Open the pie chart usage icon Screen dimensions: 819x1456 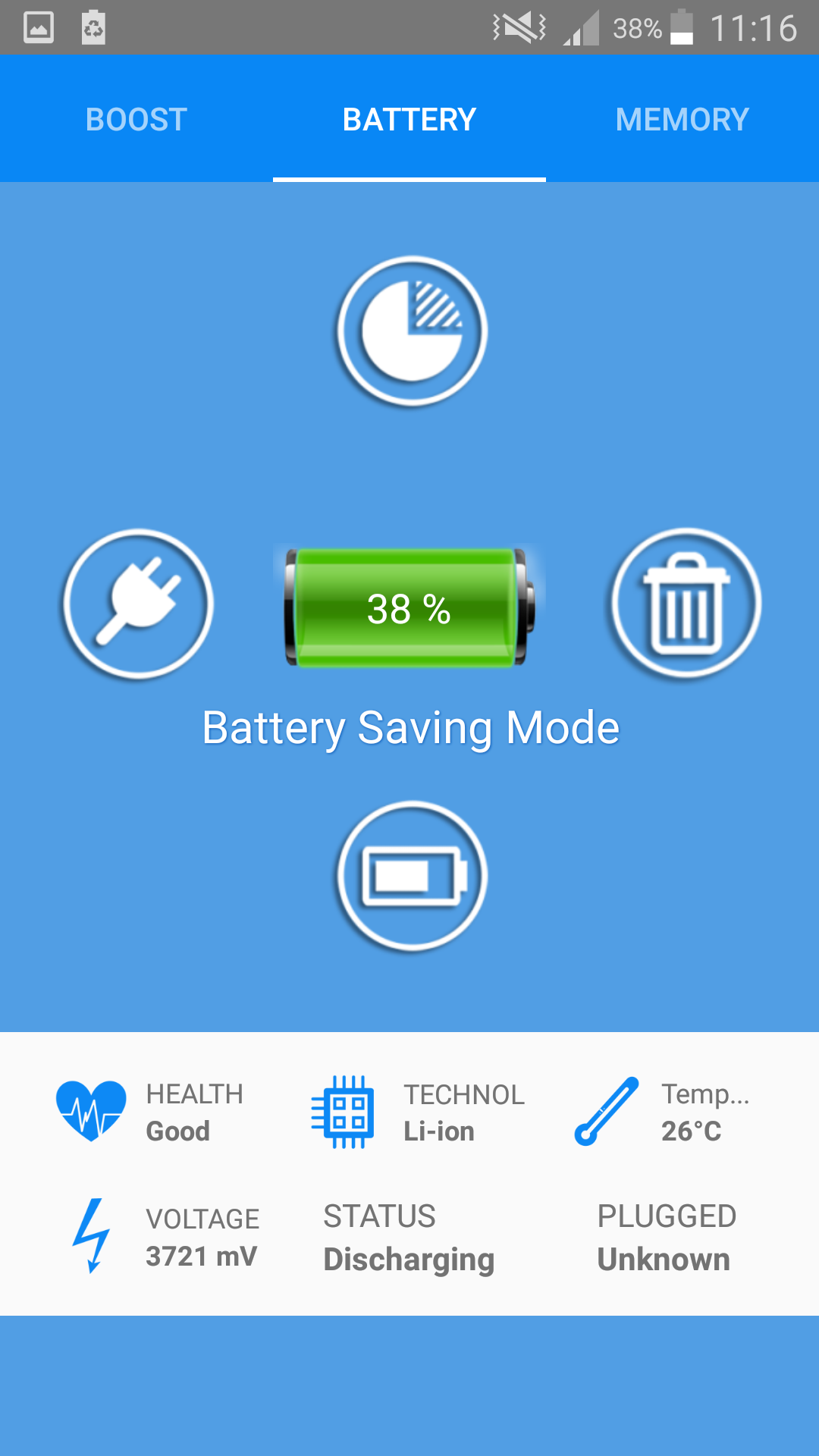(x=412, y=331)
